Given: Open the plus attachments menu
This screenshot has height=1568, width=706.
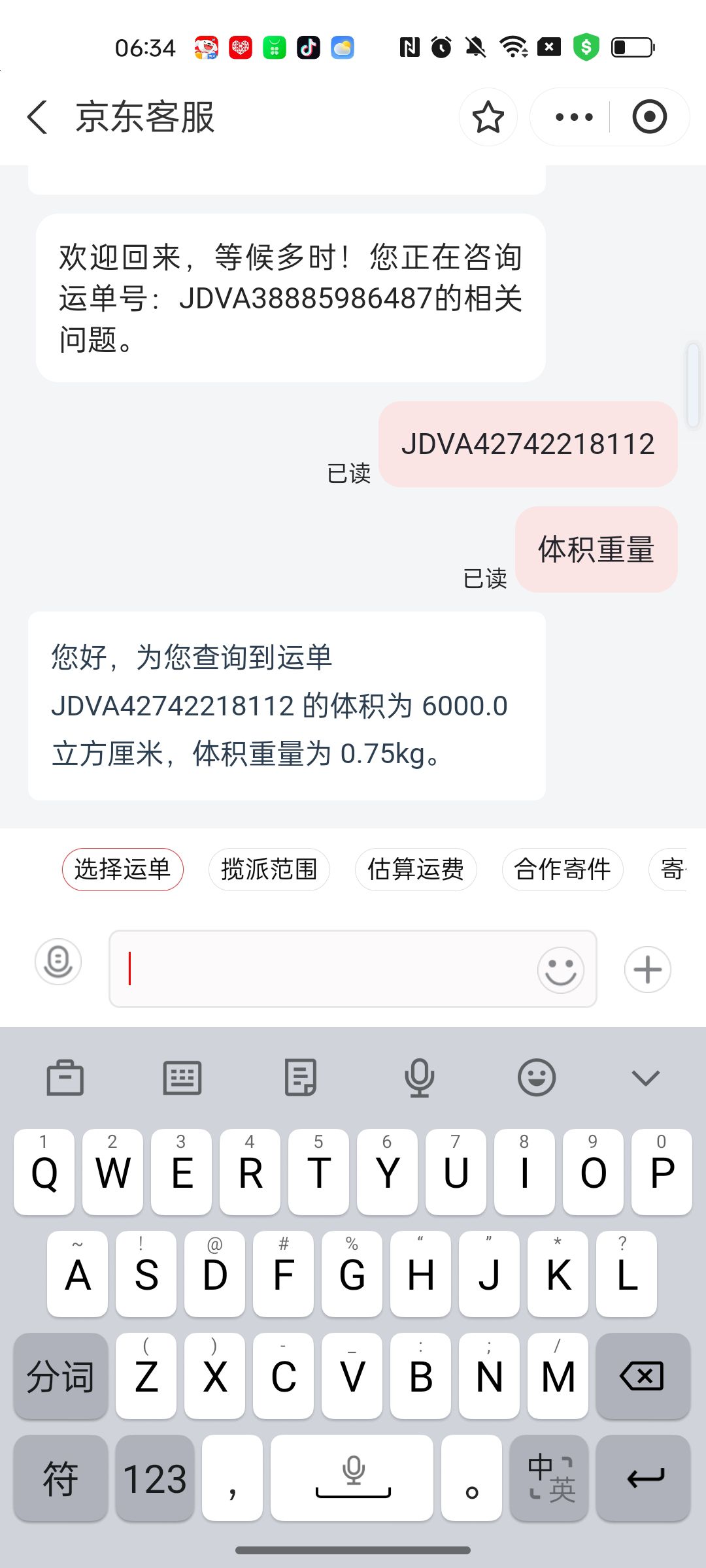Looking at the screenshot, I should [648, 970].
